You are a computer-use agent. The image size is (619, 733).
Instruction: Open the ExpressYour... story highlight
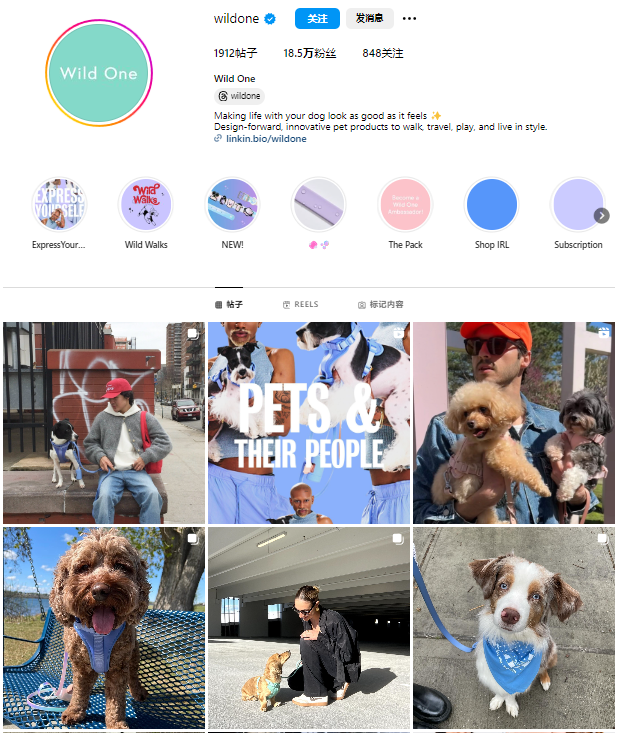[x=59, y=205]
